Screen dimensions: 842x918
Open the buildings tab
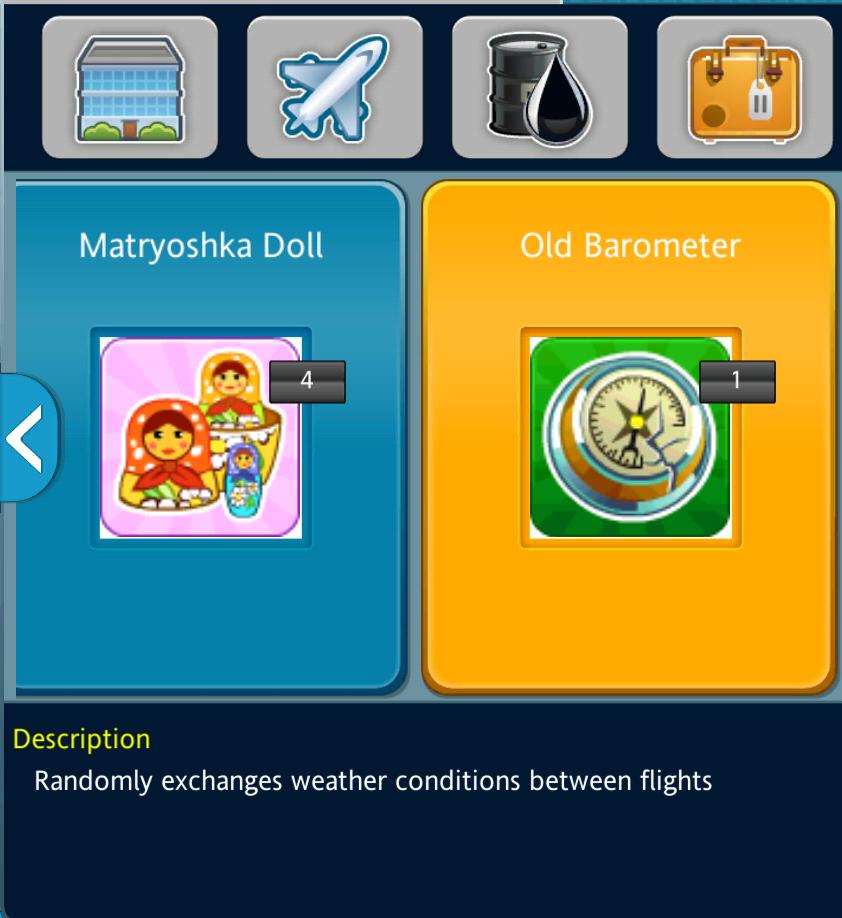pos(129,87)
